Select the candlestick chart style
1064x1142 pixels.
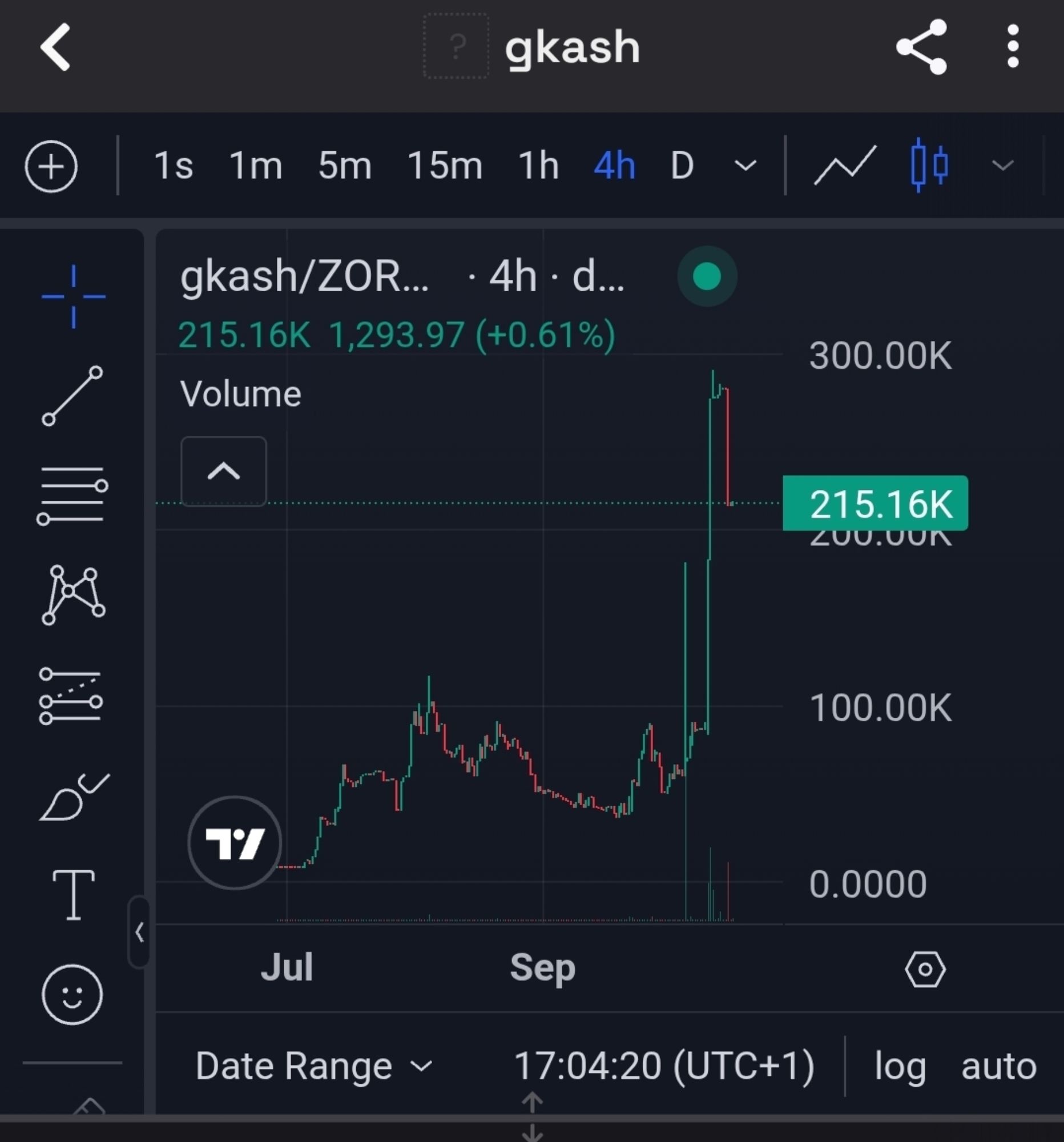pos(929,166)
